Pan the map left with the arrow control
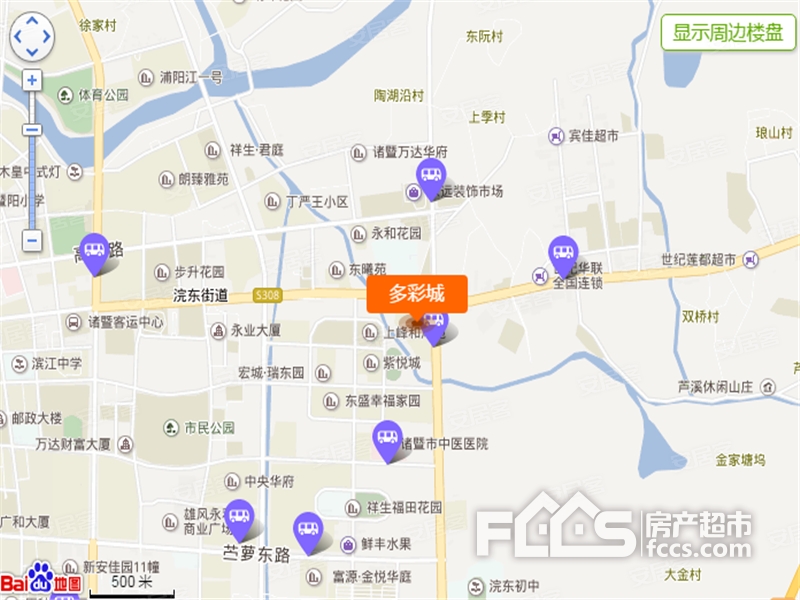Viewport: 800px width, 600px height. coord(17,37)
